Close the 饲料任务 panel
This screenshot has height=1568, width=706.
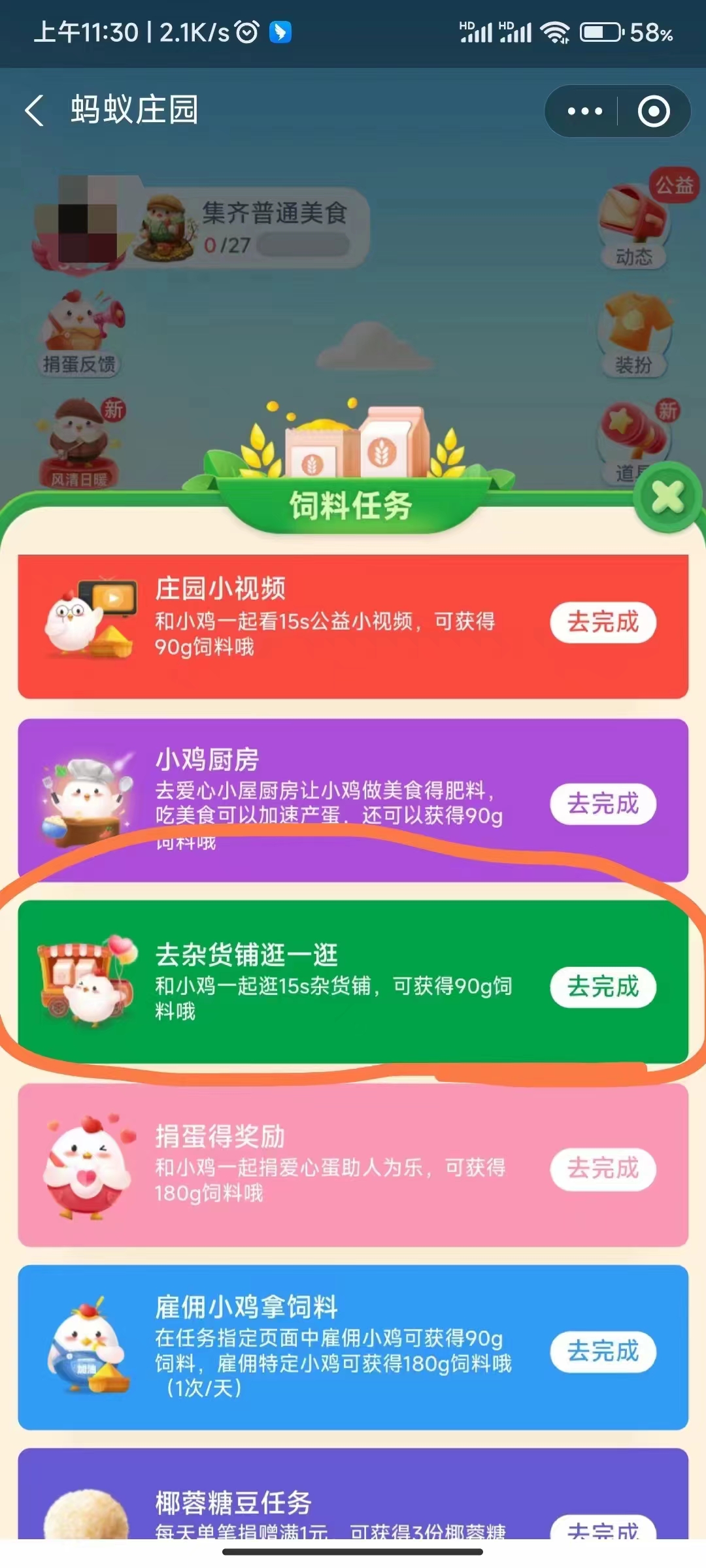pos(667,498)
